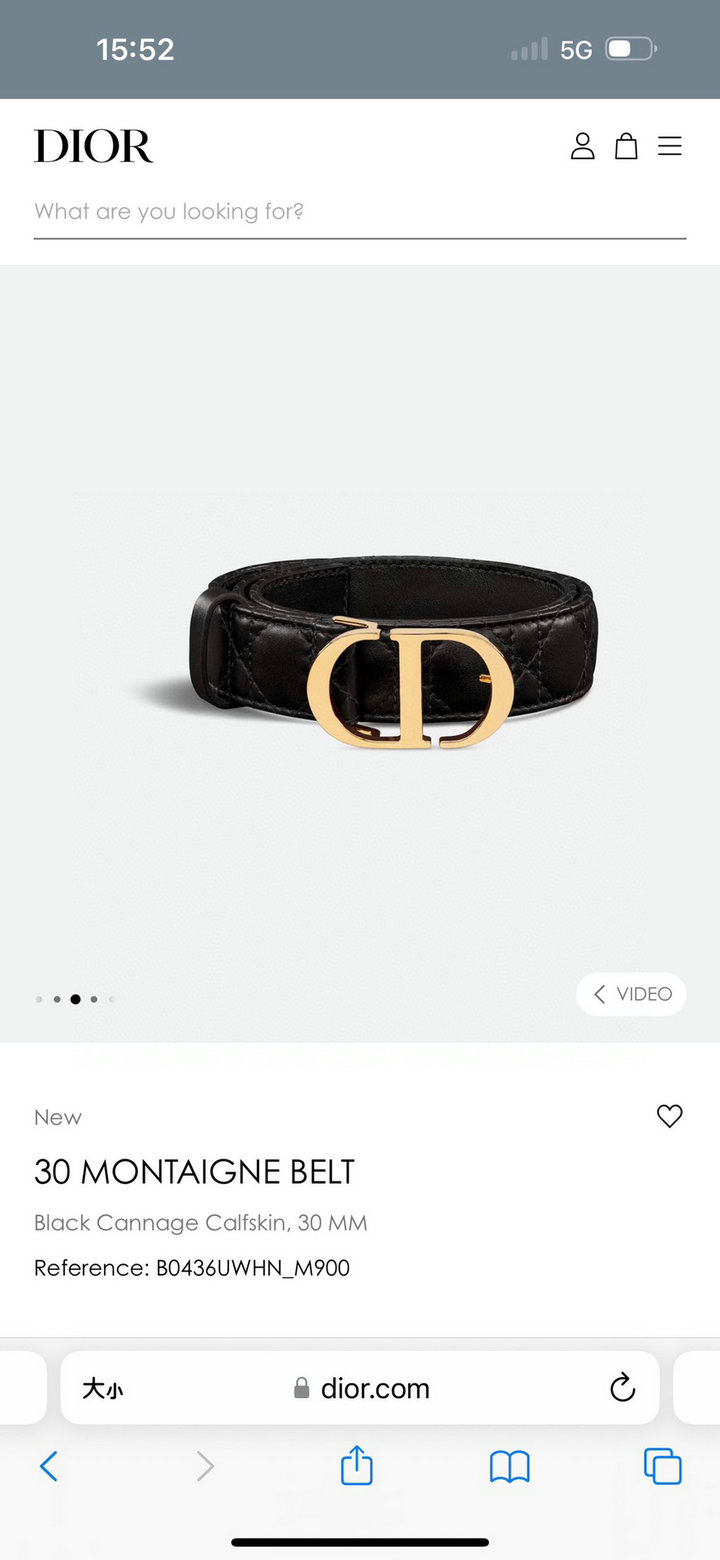Screen dimensions: 720x1560
Task: Open the account profile icon
Action: point(582,146)
